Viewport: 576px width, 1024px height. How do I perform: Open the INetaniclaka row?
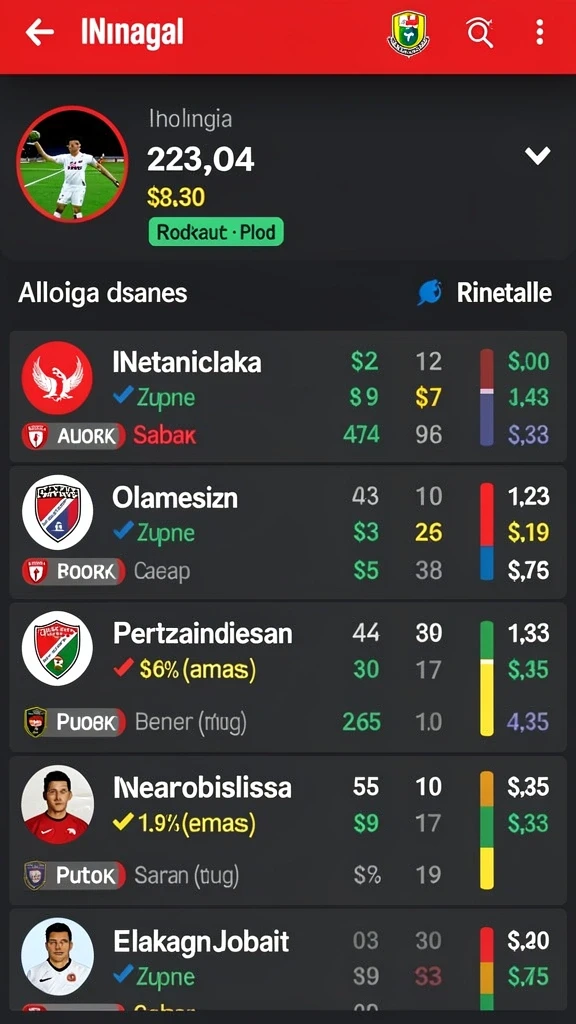(288, 397)
